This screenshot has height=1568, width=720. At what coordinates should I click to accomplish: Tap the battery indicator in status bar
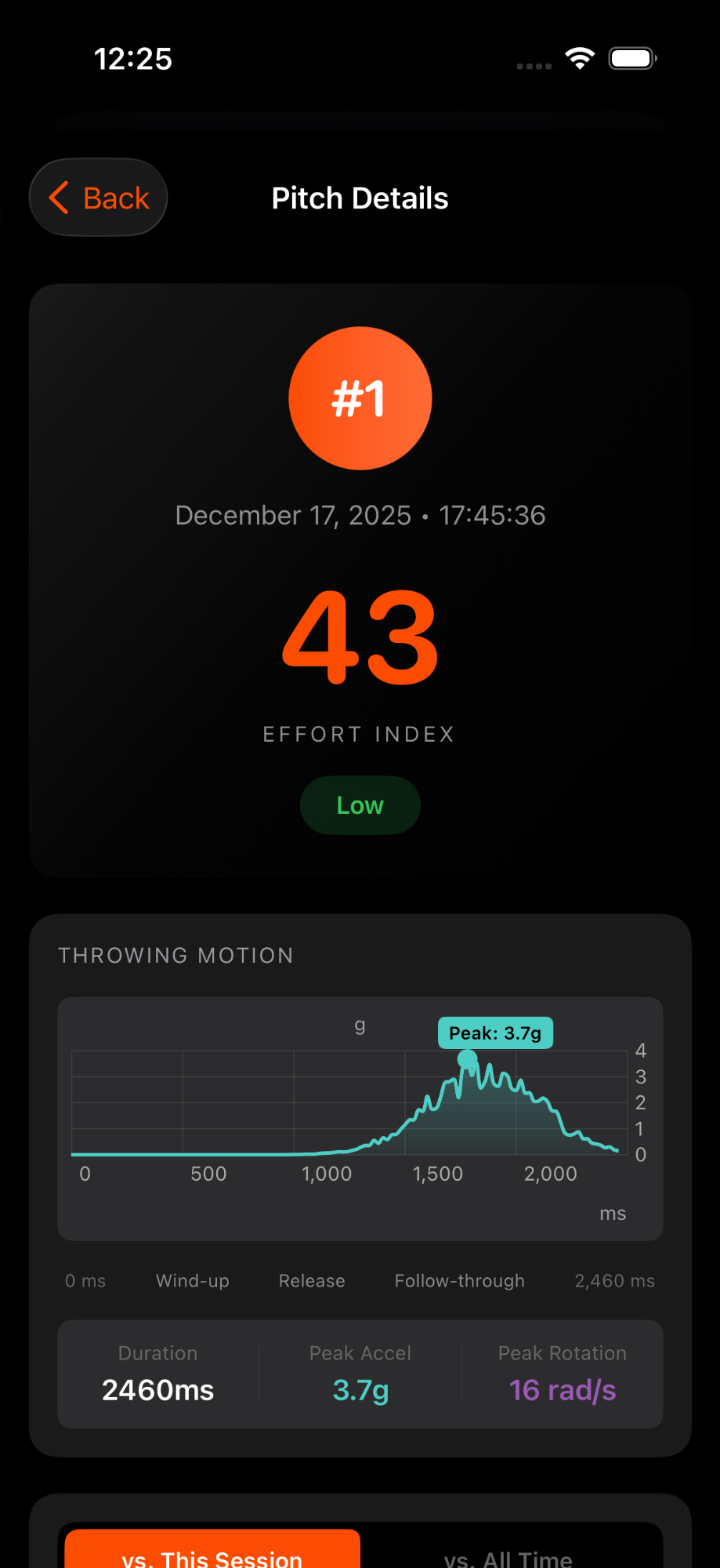coord(631,58)
